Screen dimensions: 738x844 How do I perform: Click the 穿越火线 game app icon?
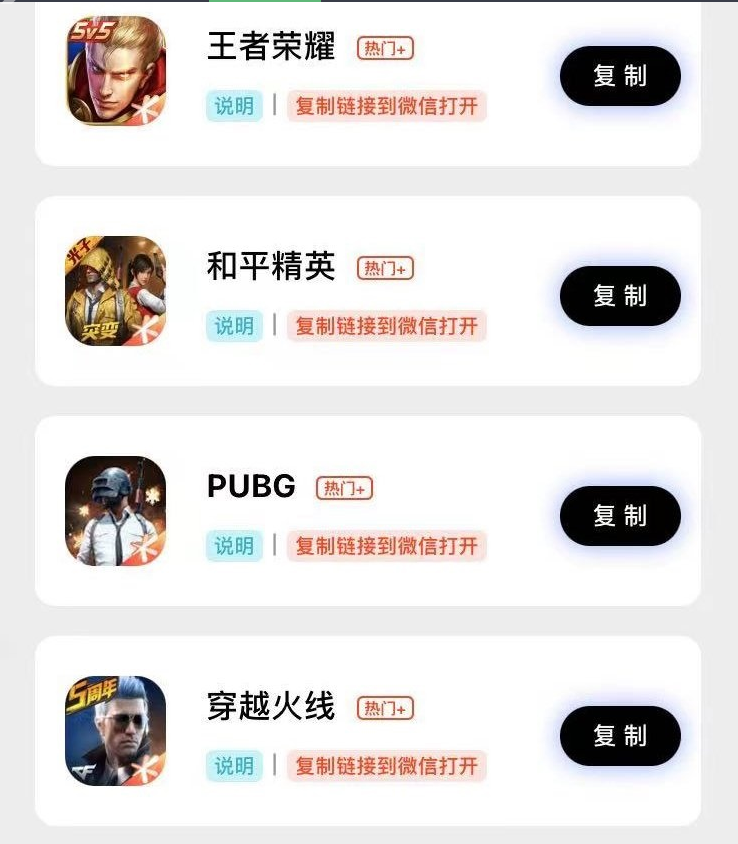pyautogui.click(x=115, y=732)
